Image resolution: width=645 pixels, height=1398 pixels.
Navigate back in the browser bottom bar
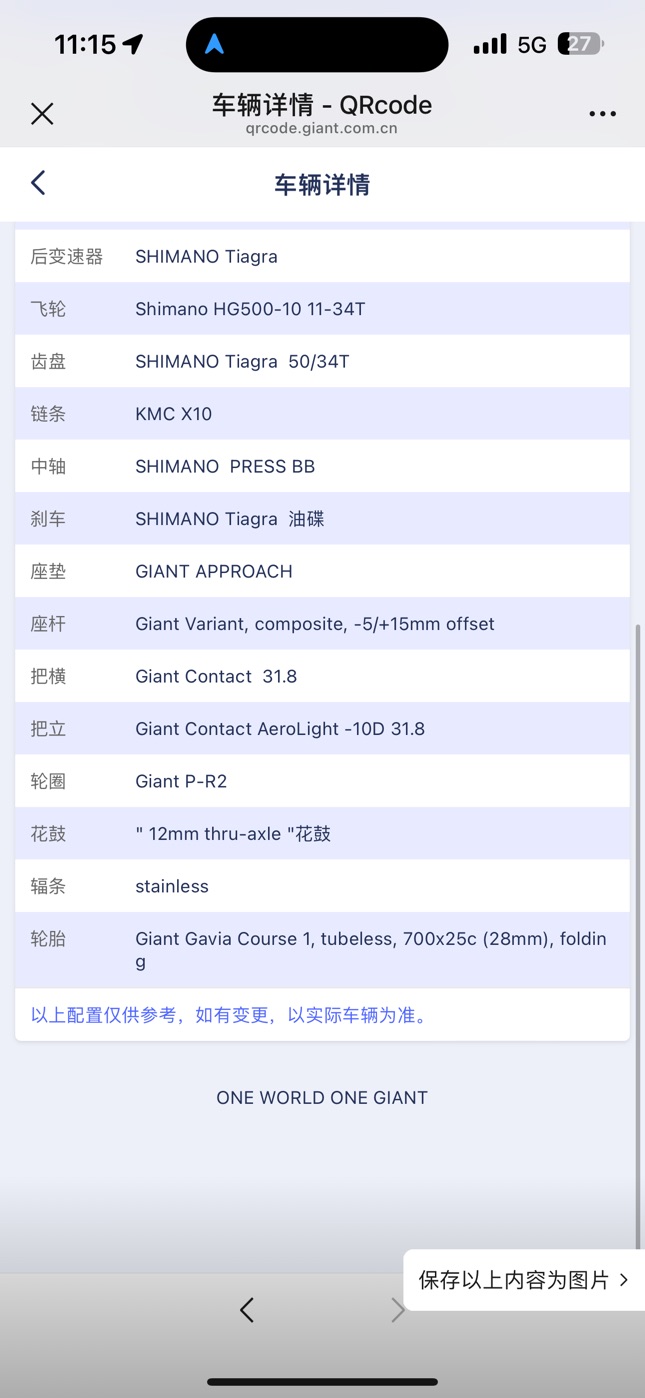[x=247, y=1310]
